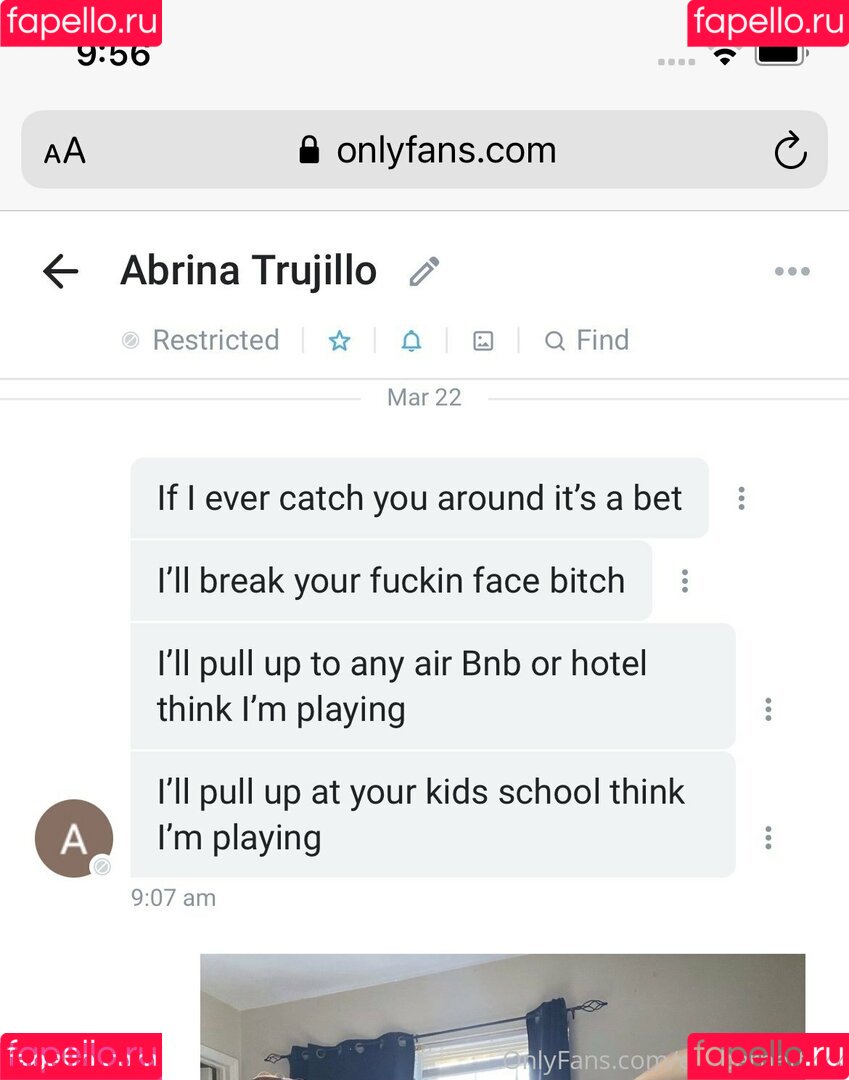Tap the notifications bell in chat header
The width and height of the screenshot is (849, 1080).
coord(411,341)
